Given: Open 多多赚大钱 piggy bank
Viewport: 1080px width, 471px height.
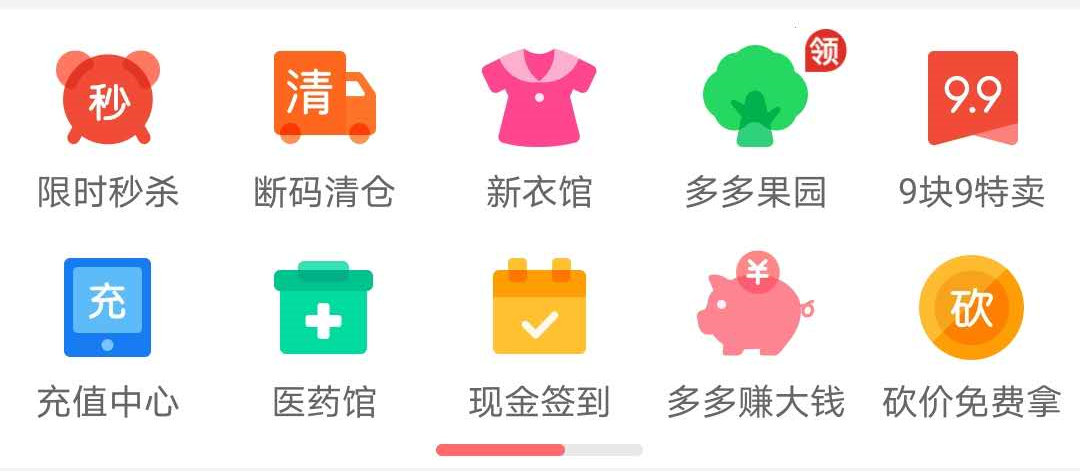Looking at the screenshot, I should click(x=755, y=307).
